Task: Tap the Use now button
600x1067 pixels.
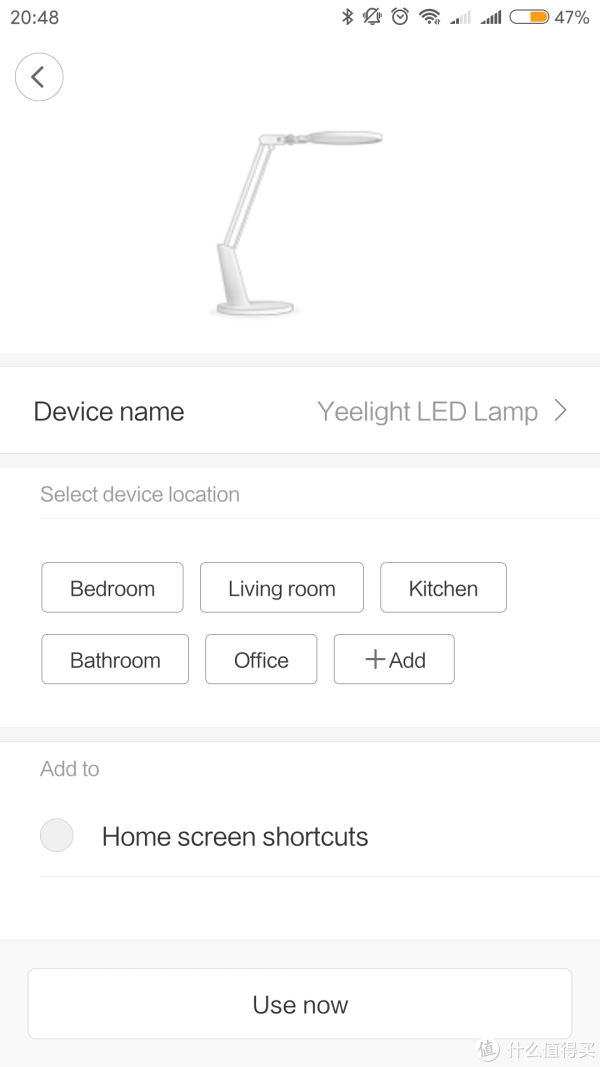Action: (x=300, y=1004)
